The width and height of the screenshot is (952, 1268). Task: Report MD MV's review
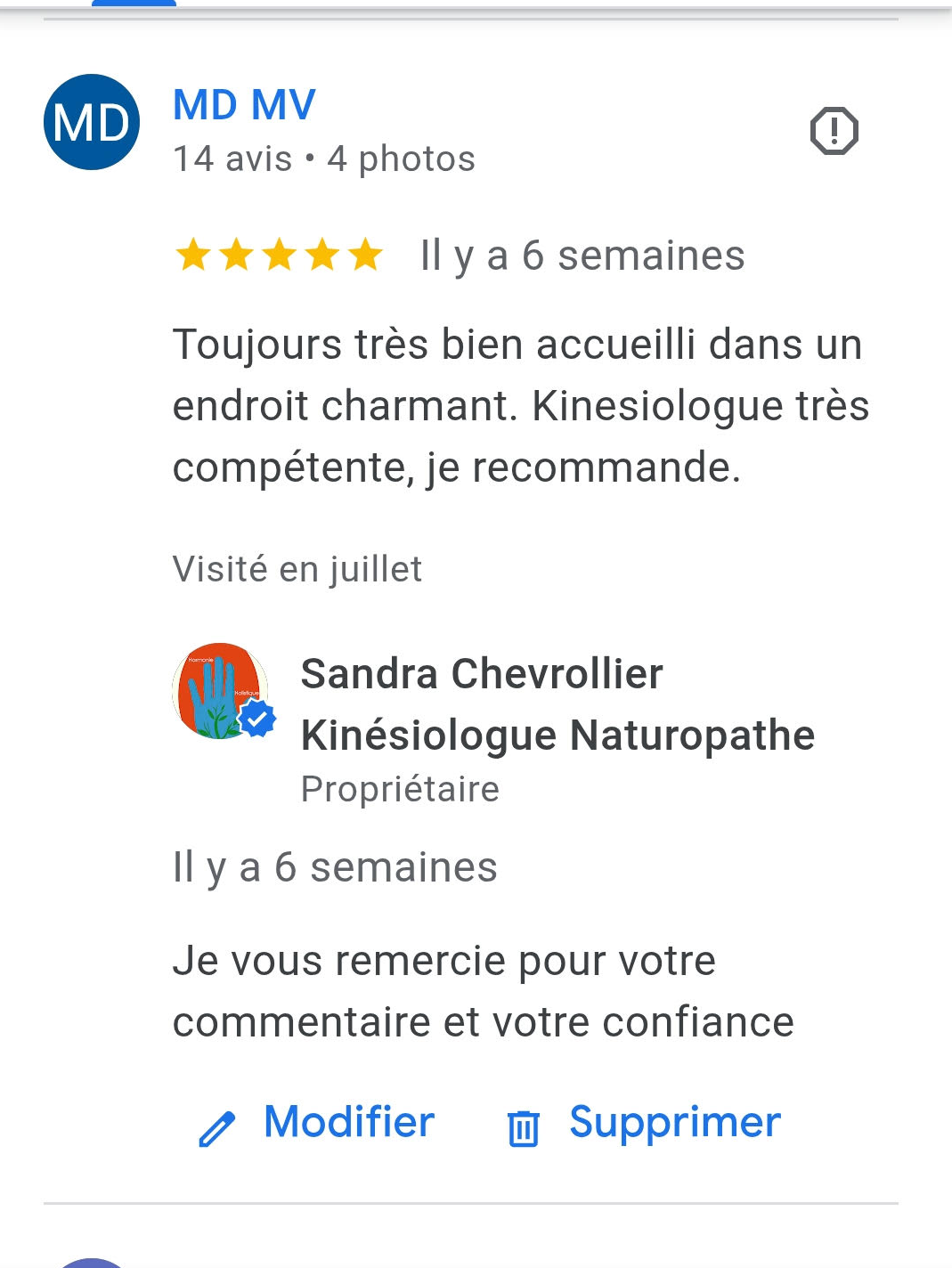click(x=834, y=132)
